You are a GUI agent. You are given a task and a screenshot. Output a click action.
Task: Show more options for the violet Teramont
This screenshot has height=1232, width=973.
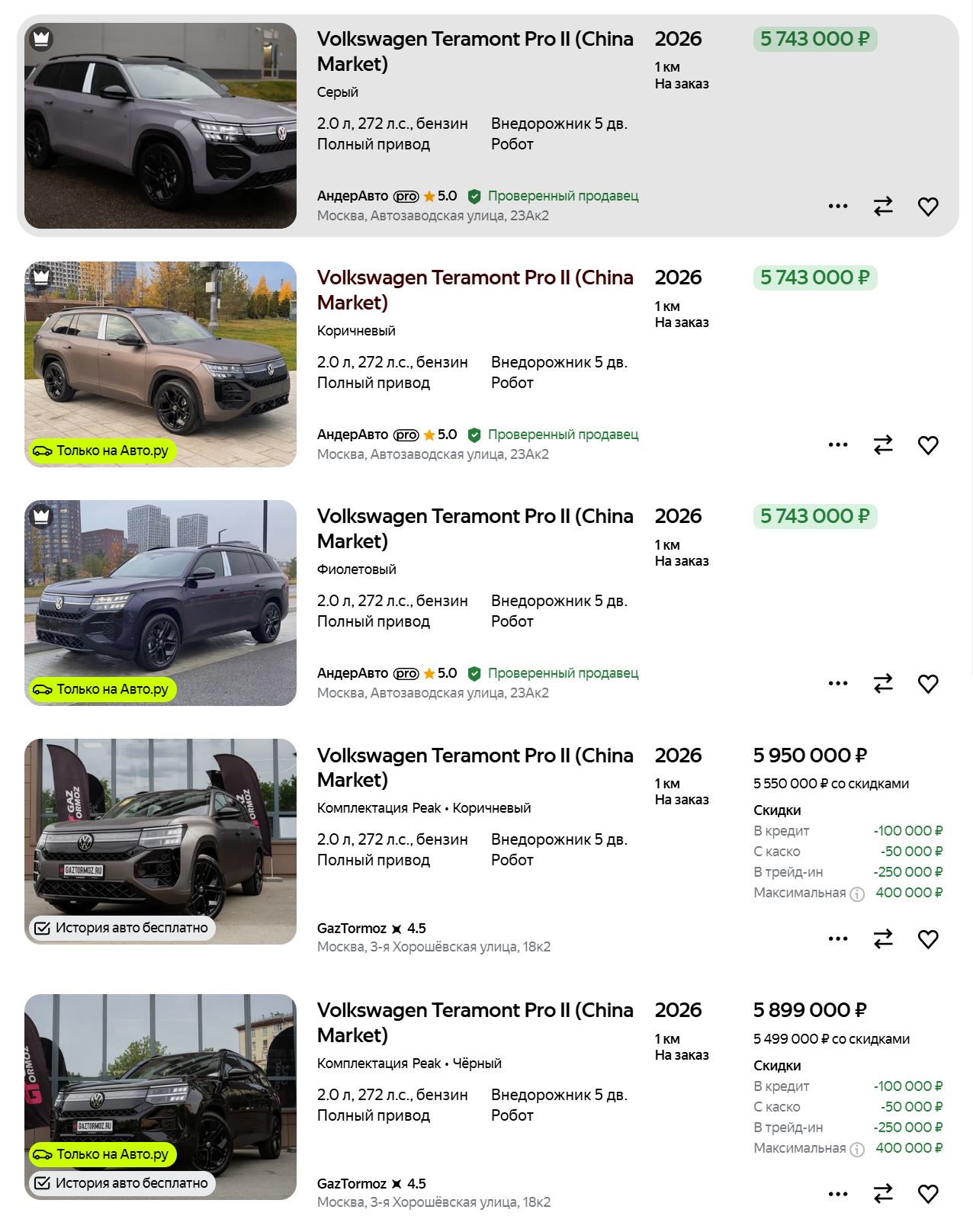click(x=838, y=684)
